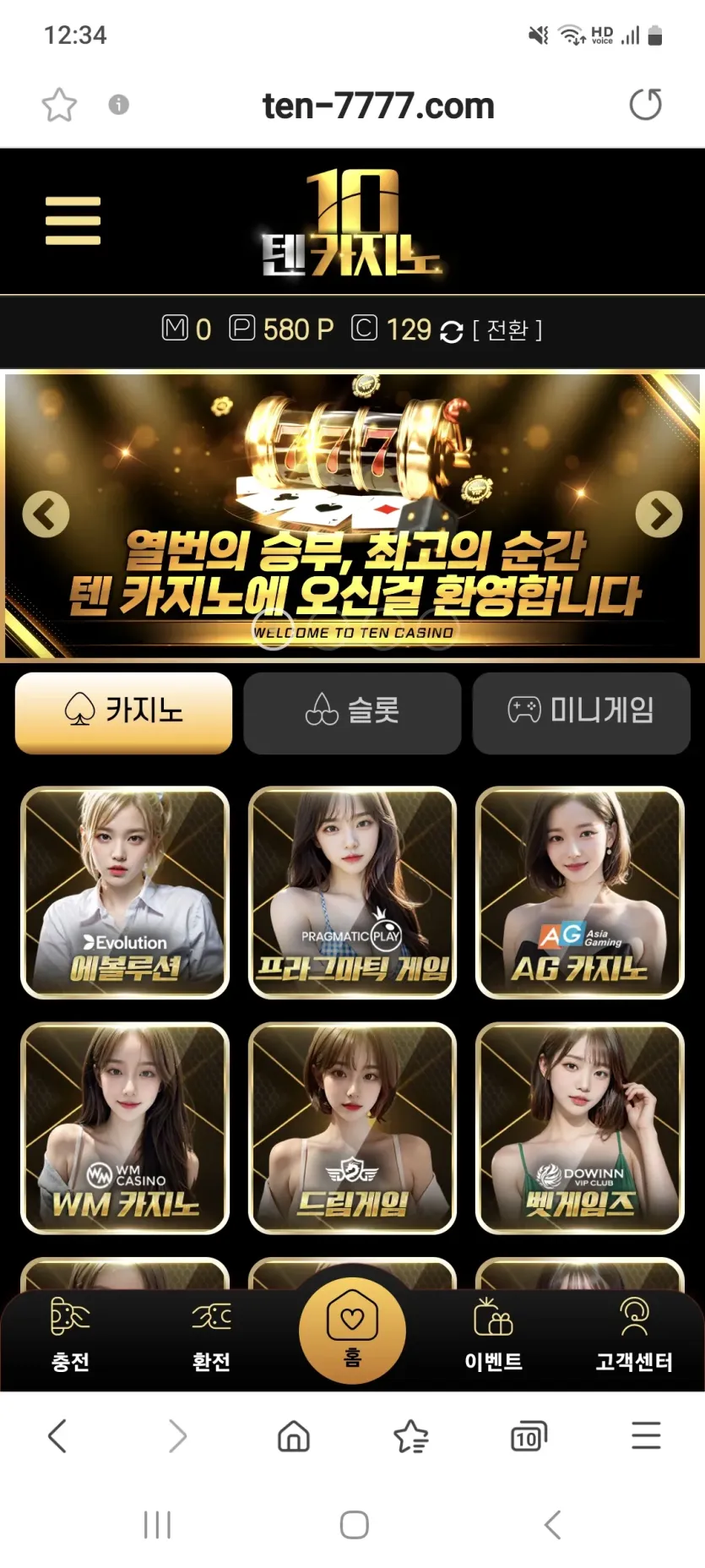The width and height of the screenshot is (705, 1568).
Task: Open the 드림게임 card
Action: [x=352, y=1128]
